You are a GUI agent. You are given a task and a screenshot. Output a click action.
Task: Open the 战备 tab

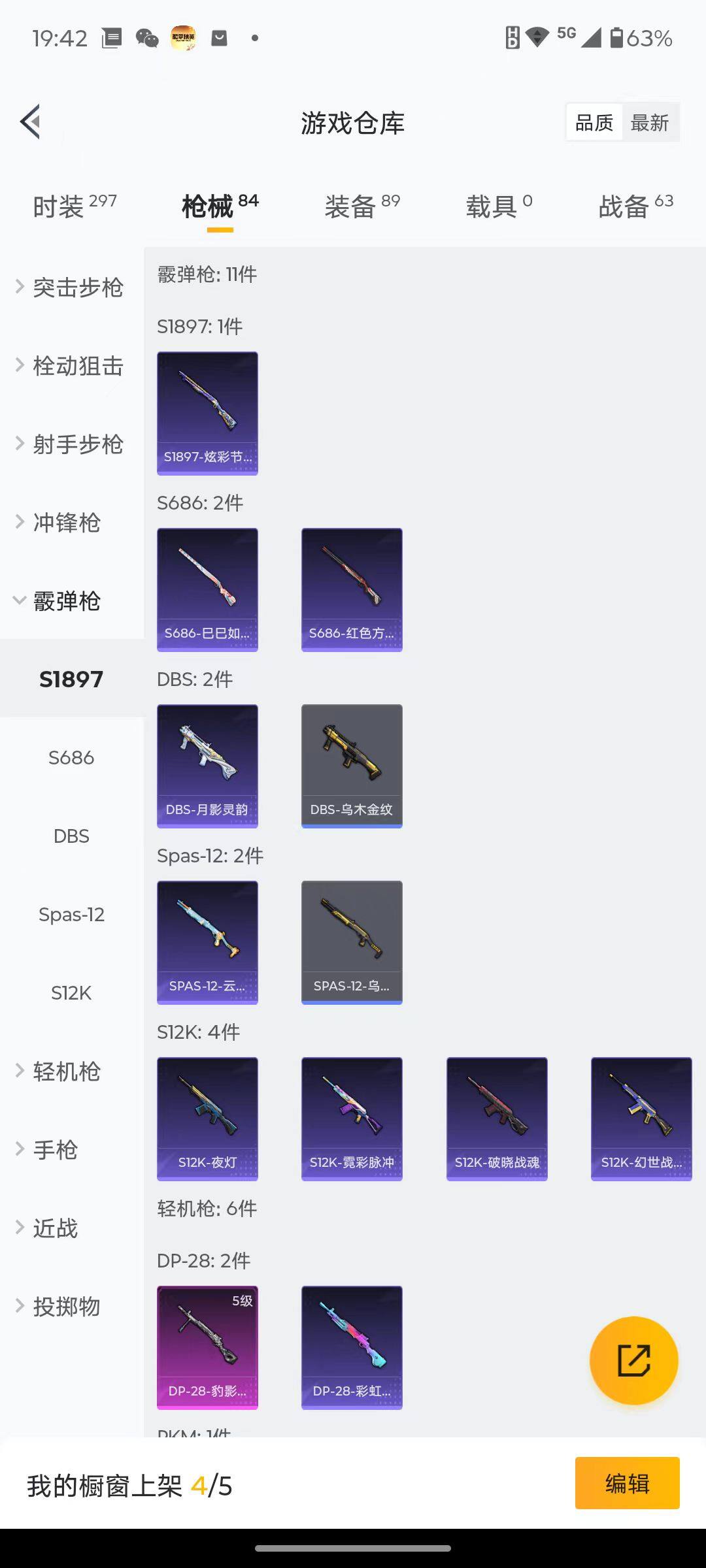click(x=635, y=206)
